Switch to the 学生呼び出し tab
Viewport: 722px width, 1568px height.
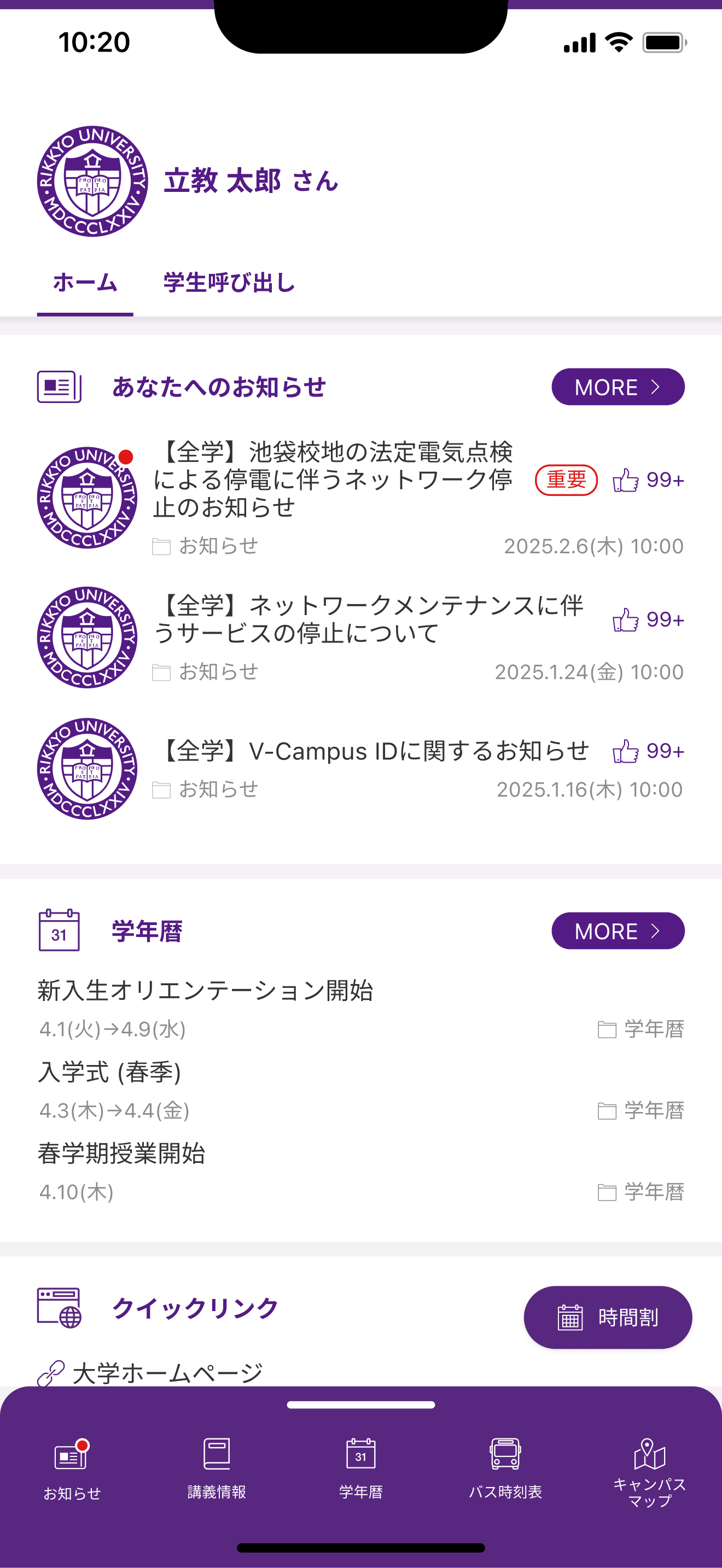pyautogui.click(x=228, y=283)
